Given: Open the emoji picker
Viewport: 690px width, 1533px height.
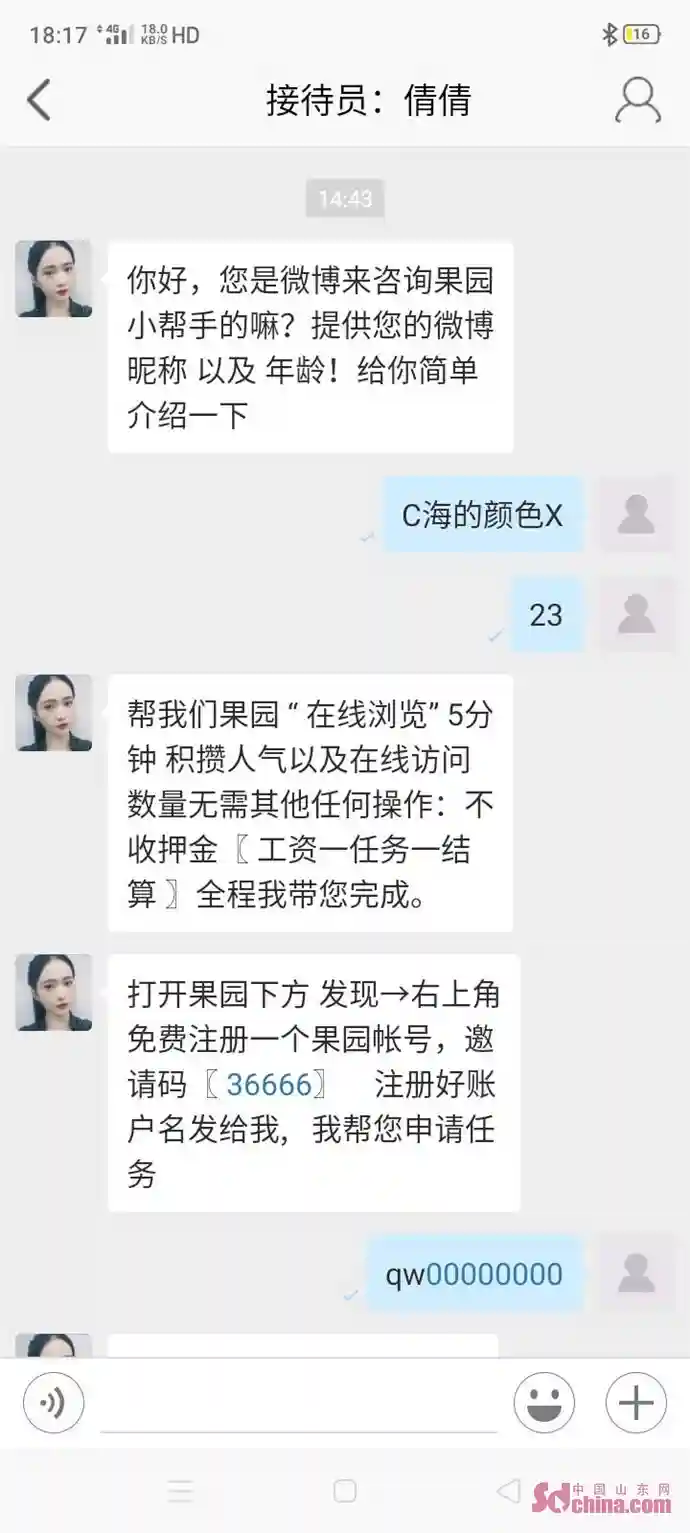Looking at the screenshot, I should [544, 1402].
